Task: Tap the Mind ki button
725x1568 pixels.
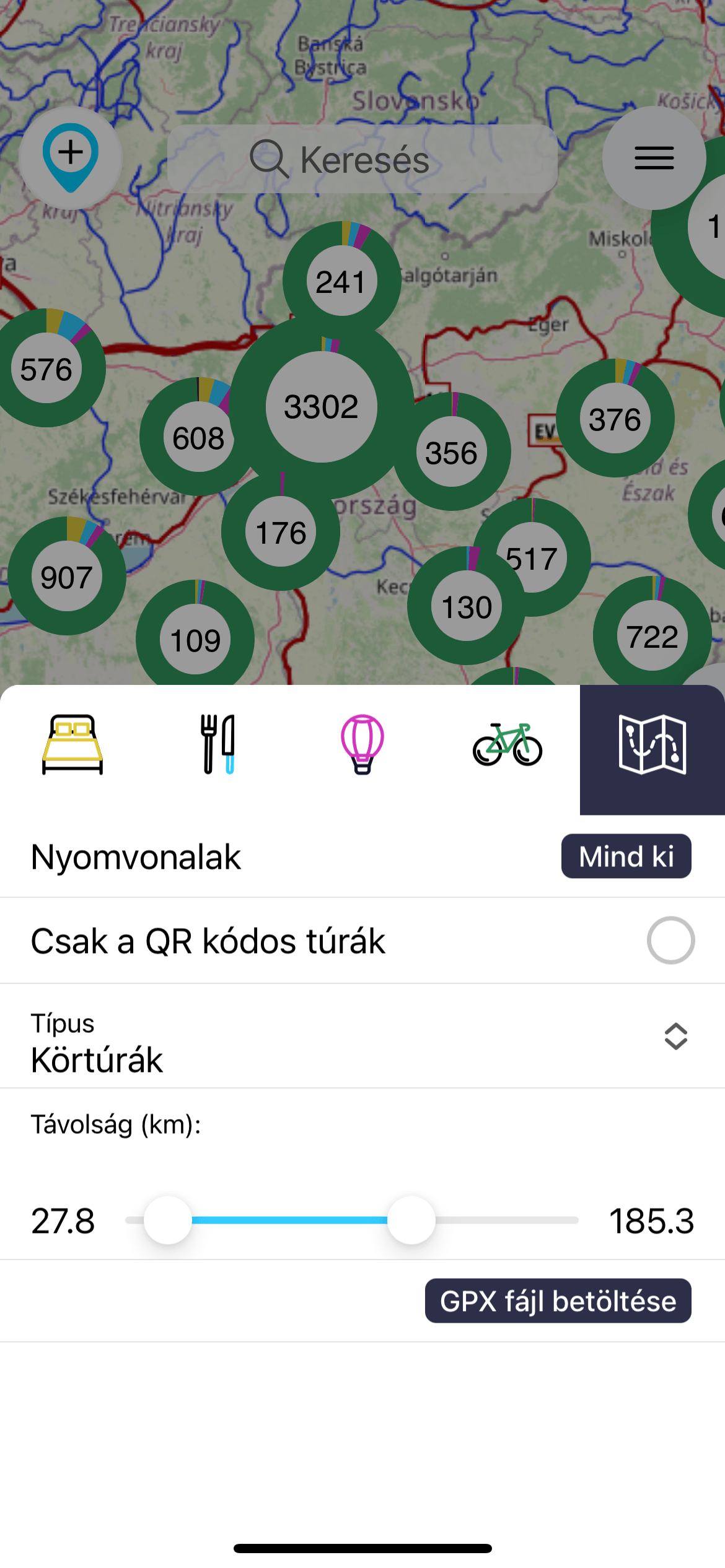Action: (626, 856)
